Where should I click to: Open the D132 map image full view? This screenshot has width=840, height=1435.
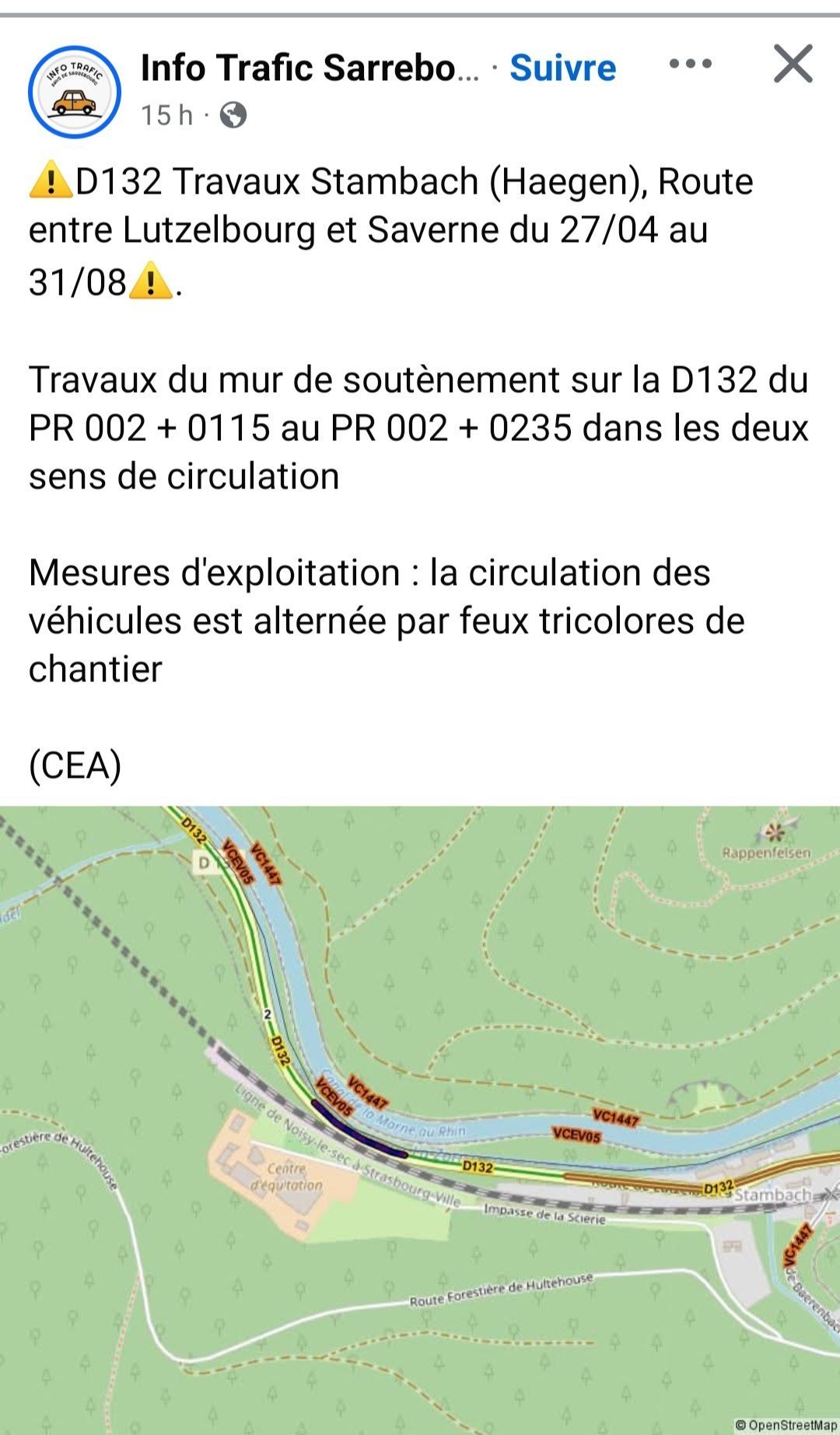pyautogui.click(x=420, y=1120)
